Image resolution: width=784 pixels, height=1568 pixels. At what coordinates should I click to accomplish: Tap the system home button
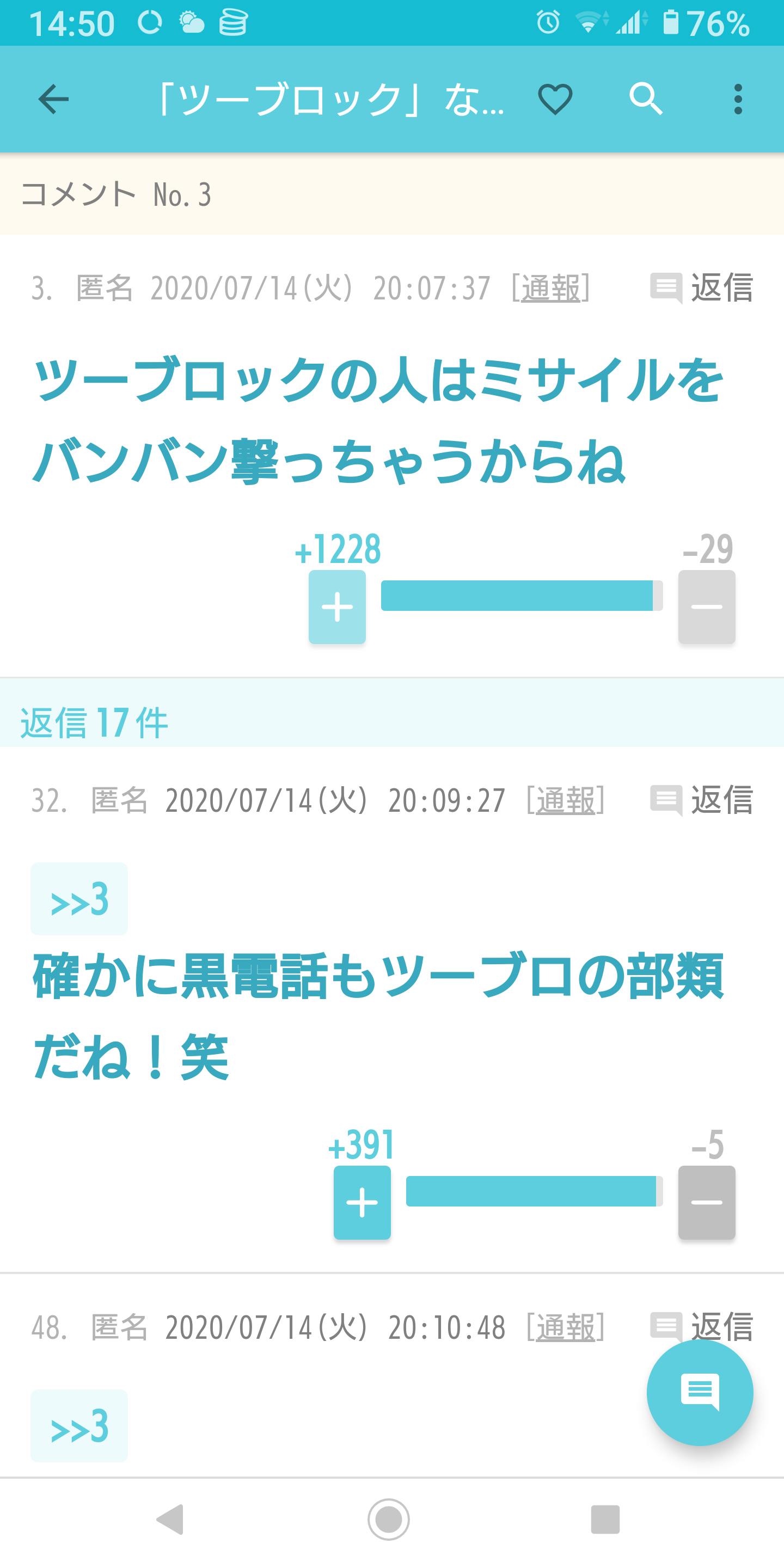(388, 1520)
